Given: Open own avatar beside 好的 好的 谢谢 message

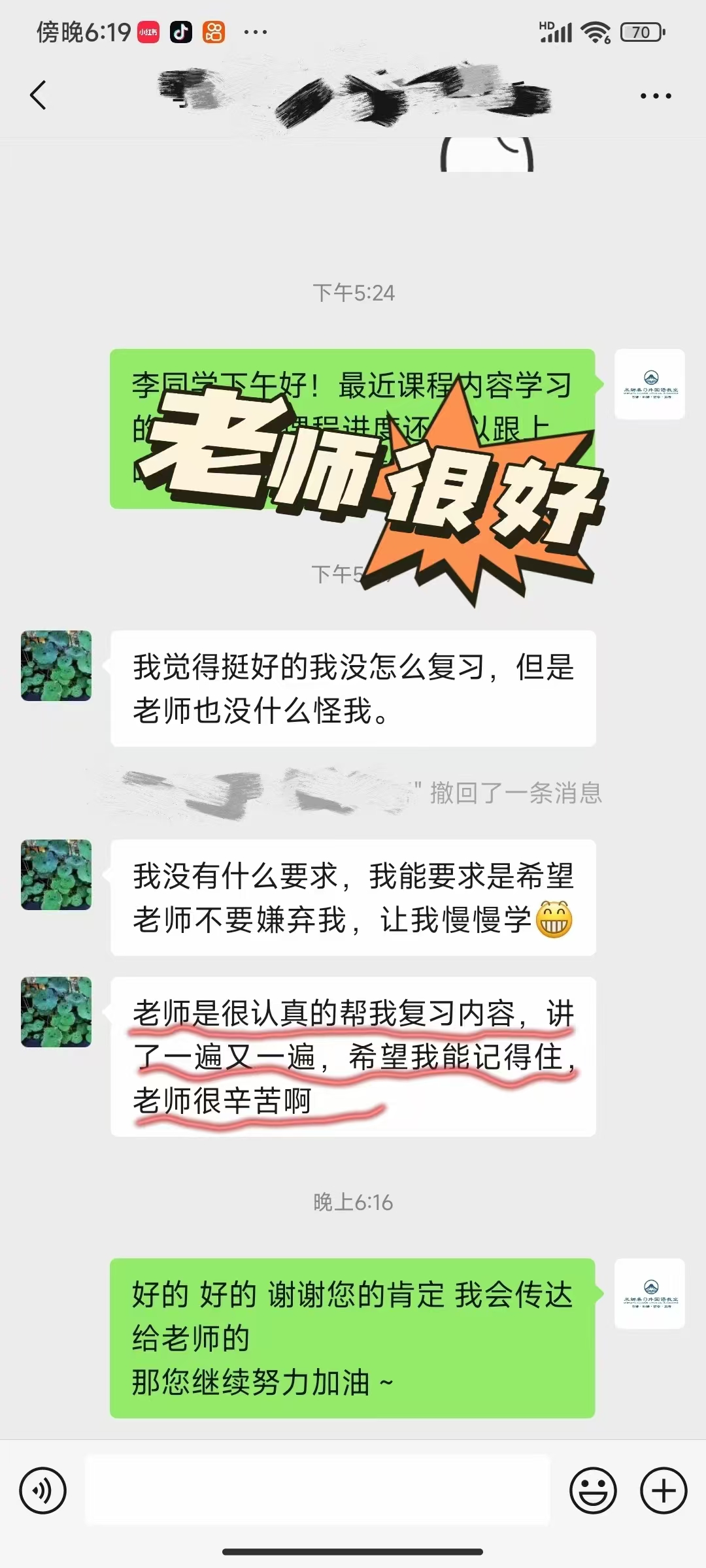Looking at the screenshot, I should click(649, 1294).
